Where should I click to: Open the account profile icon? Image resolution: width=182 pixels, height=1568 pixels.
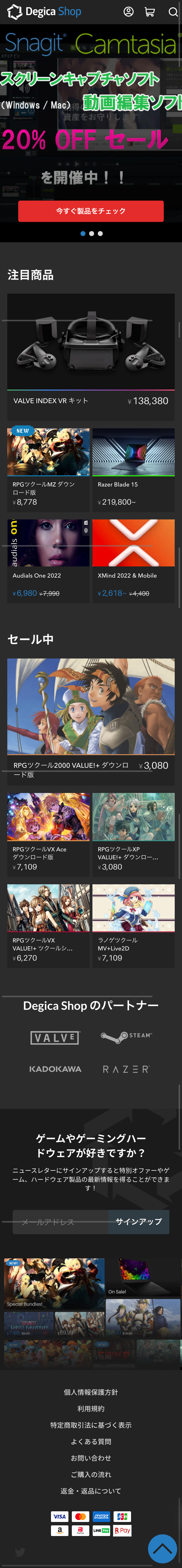(x=128, y=12)
